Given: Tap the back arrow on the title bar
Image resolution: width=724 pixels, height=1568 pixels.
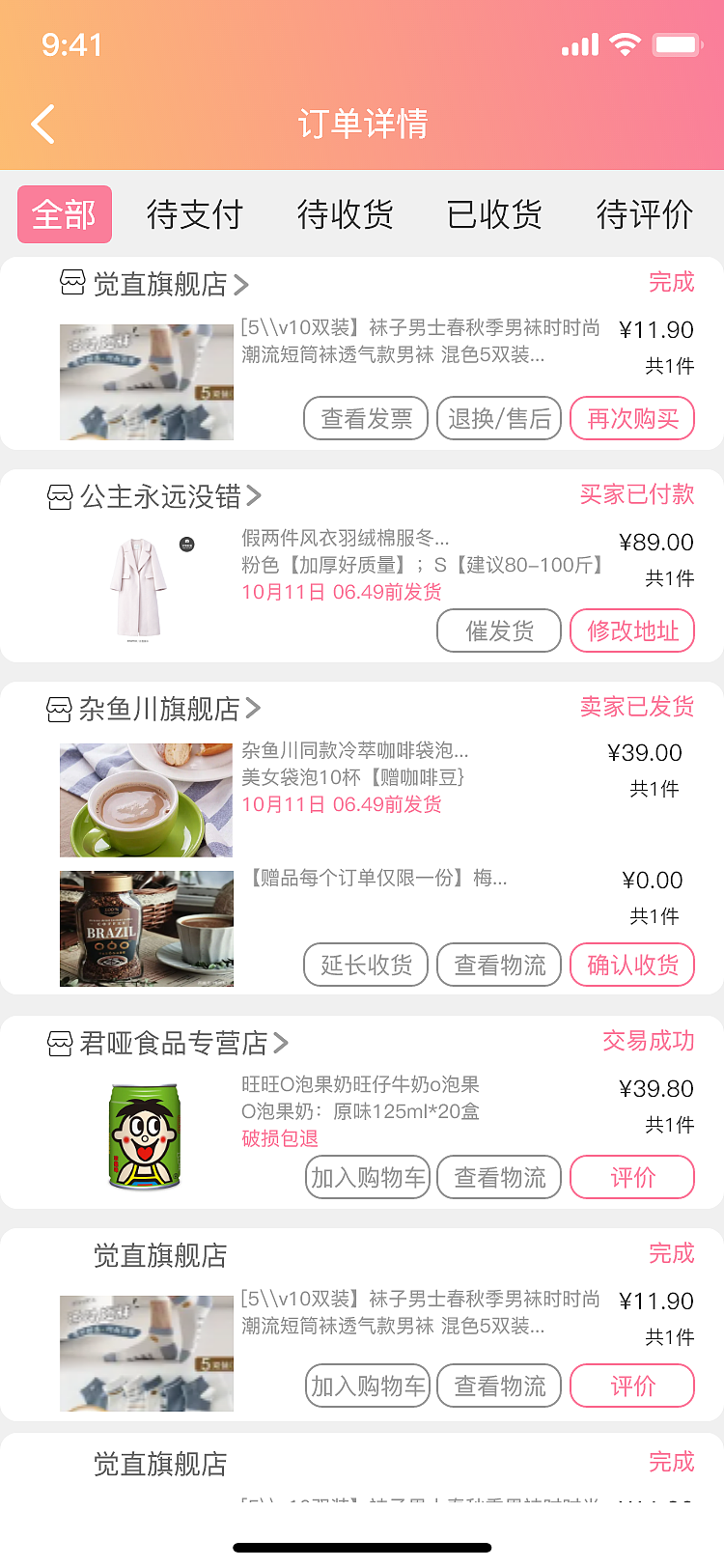Looking at the screenshot, I should pyautogui.click(x=41, y=124).
